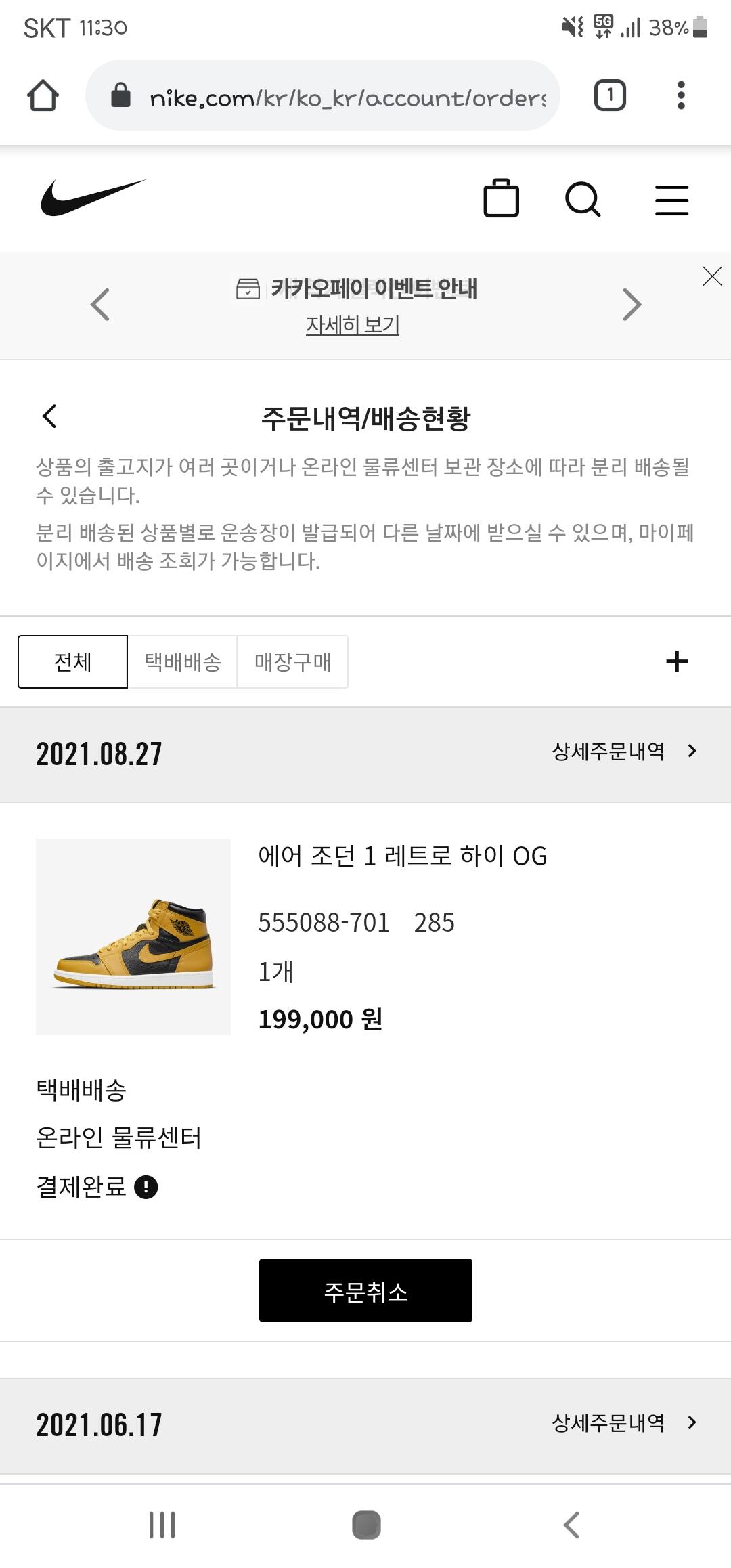
Task: Switch to the 택배배송 tab
Action: 183,661
